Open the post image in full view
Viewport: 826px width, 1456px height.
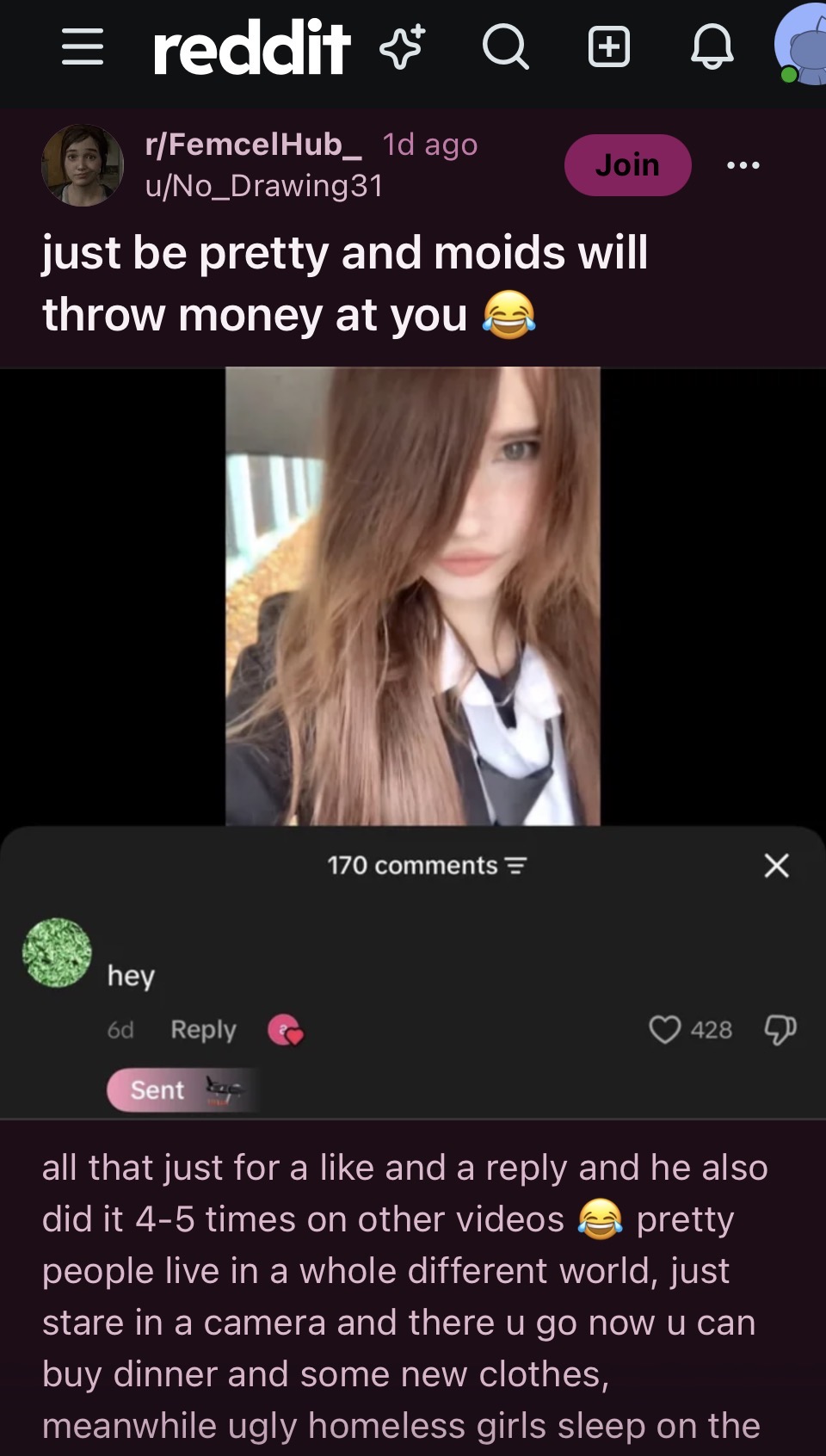[413, 596]
